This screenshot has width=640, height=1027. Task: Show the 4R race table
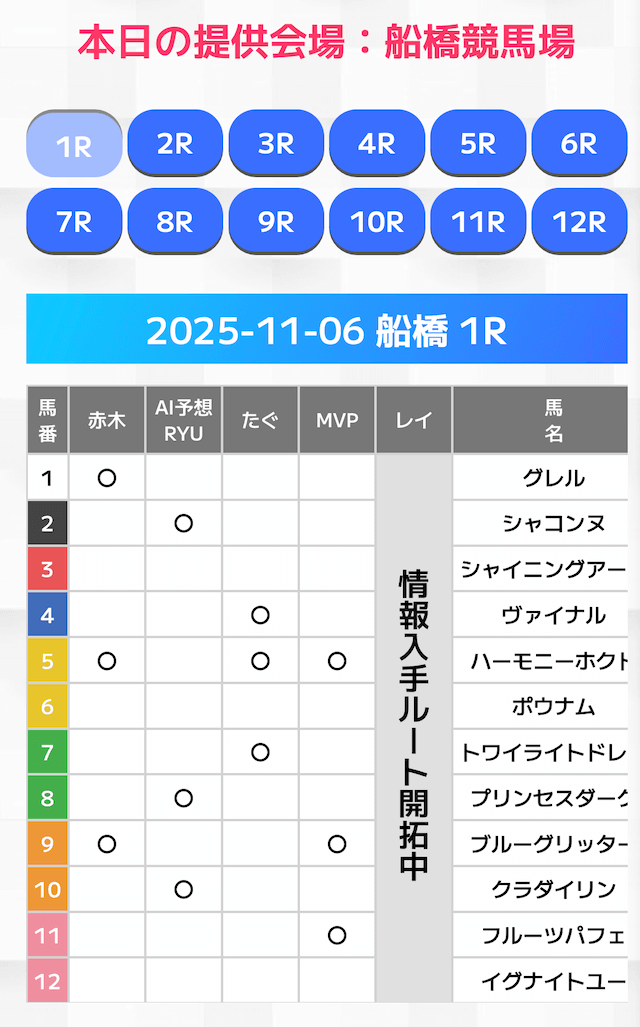[x=377, y=143]
